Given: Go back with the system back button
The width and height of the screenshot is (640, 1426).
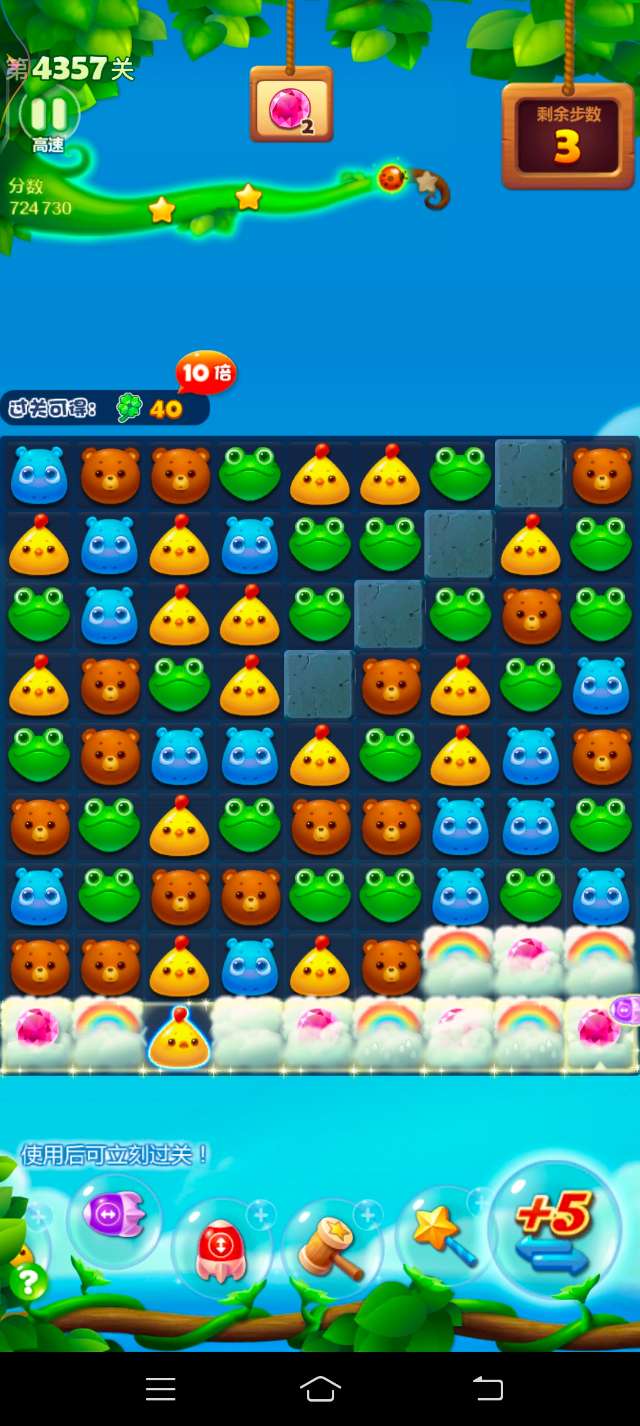Looking at the screenshot, I should 487,1388.
